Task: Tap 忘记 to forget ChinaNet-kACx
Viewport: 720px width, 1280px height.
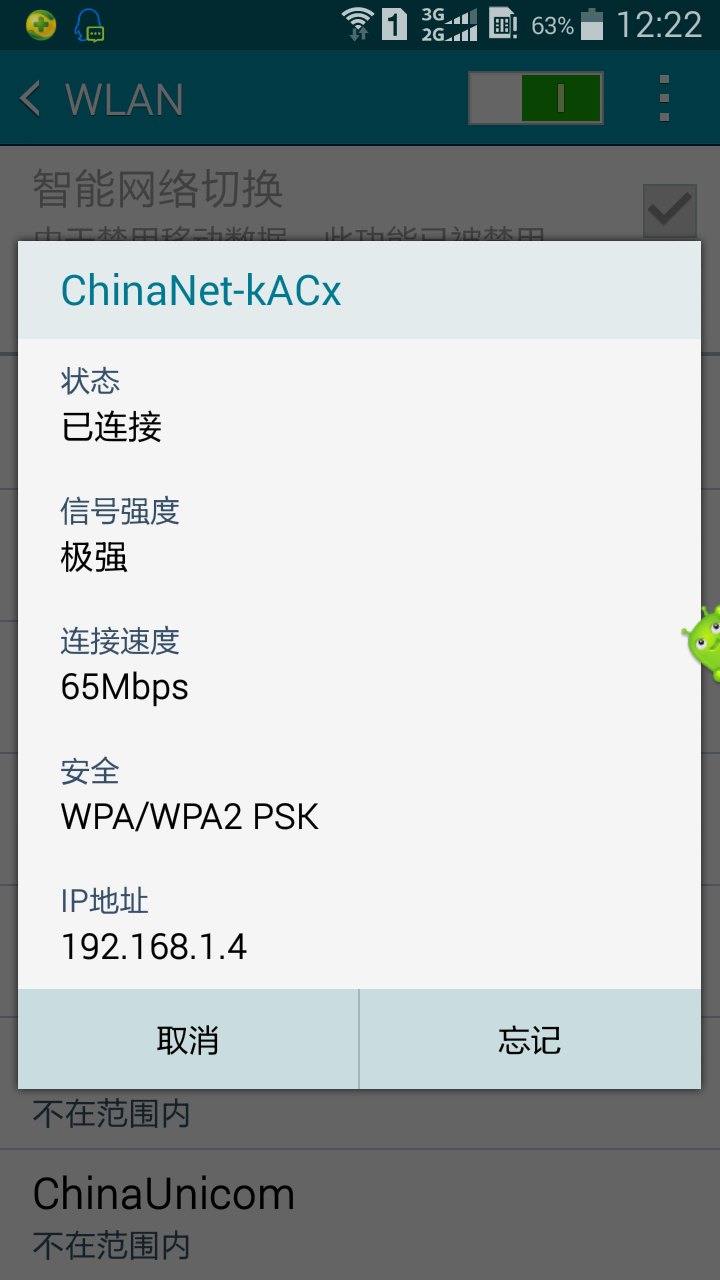Action: coord(530,1040)
